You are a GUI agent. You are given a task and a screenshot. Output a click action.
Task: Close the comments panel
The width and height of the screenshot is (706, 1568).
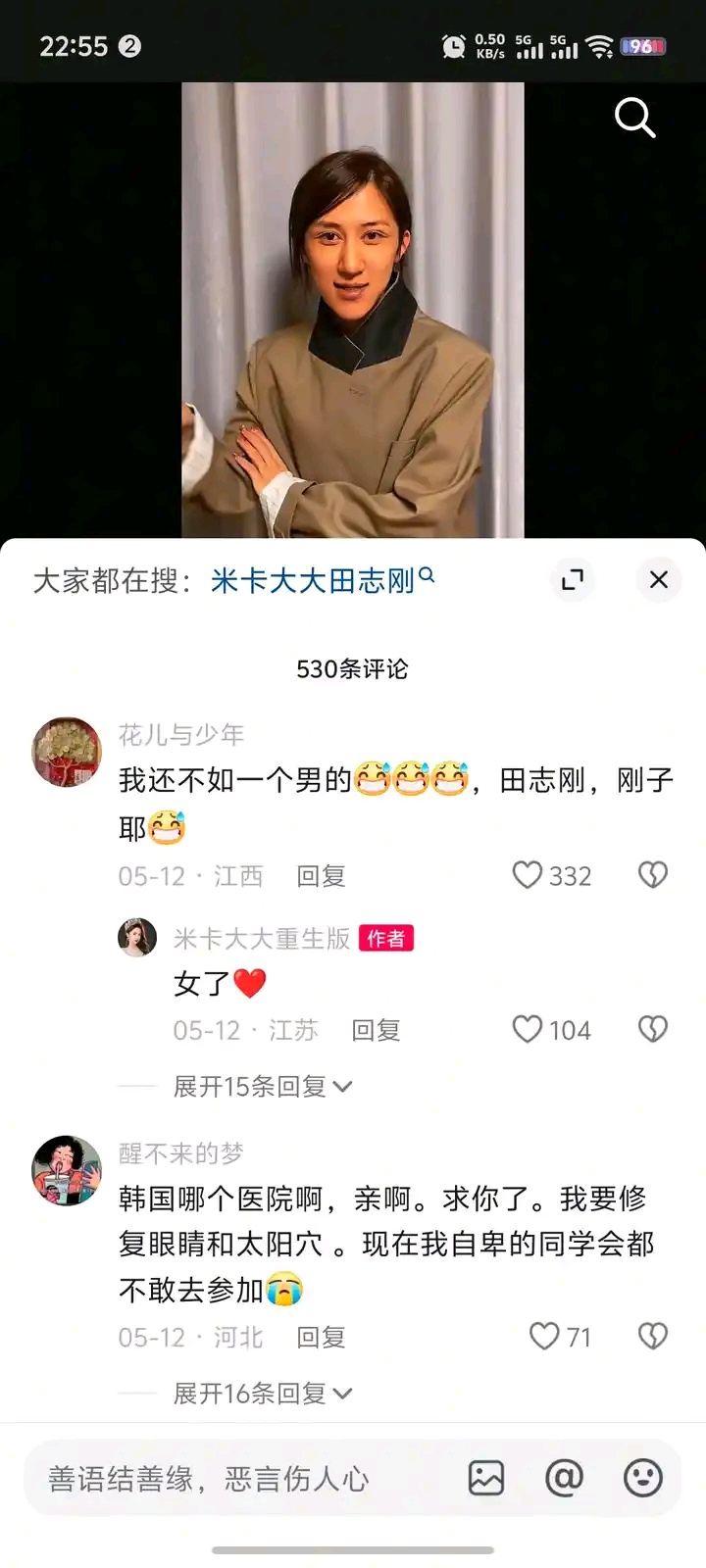click(659, 580)
